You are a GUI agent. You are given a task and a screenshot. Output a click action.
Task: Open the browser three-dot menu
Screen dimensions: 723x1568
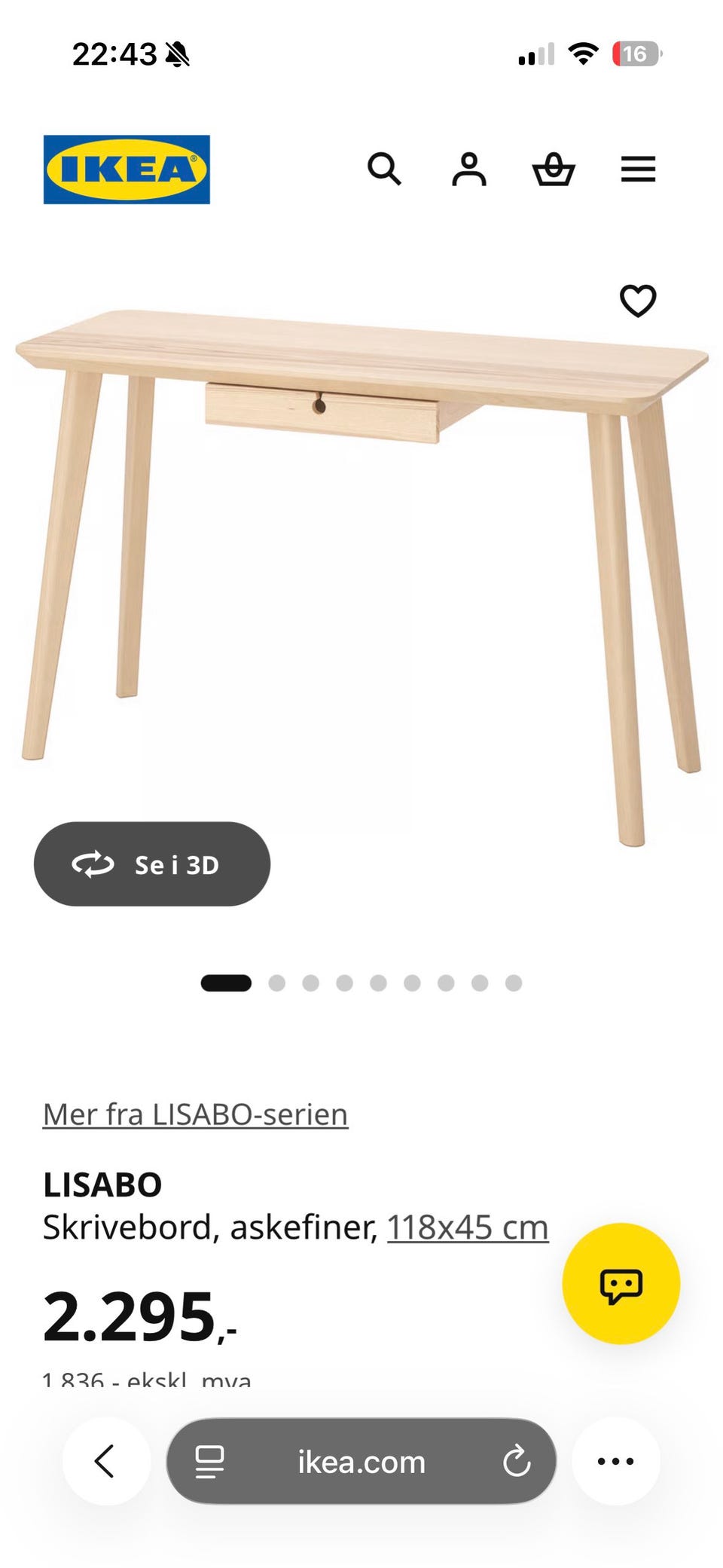(x=615, y=1461)
